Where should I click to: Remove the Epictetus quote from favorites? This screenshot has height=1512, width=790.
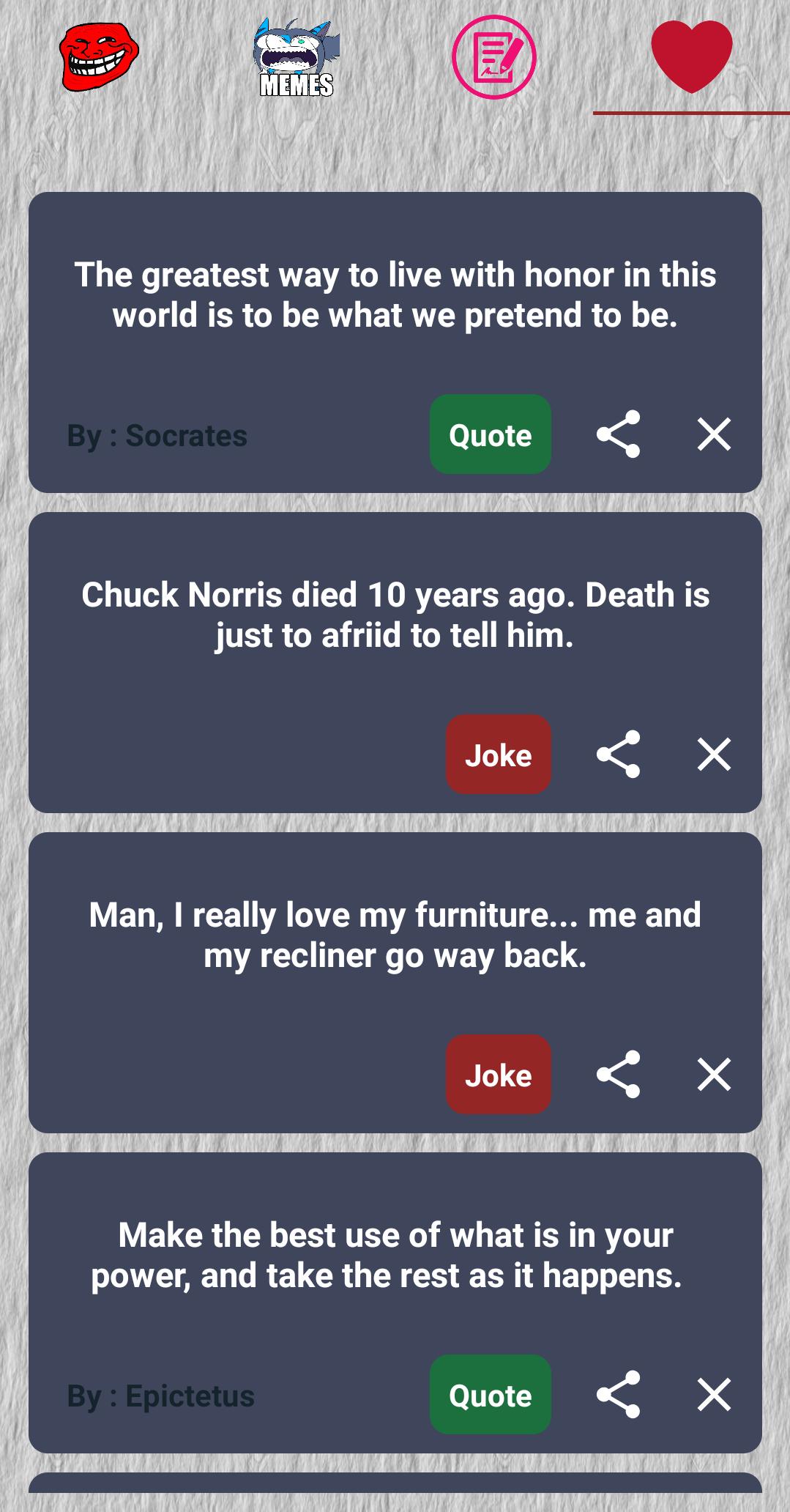pyautogui.click(x=714, y=1395)
